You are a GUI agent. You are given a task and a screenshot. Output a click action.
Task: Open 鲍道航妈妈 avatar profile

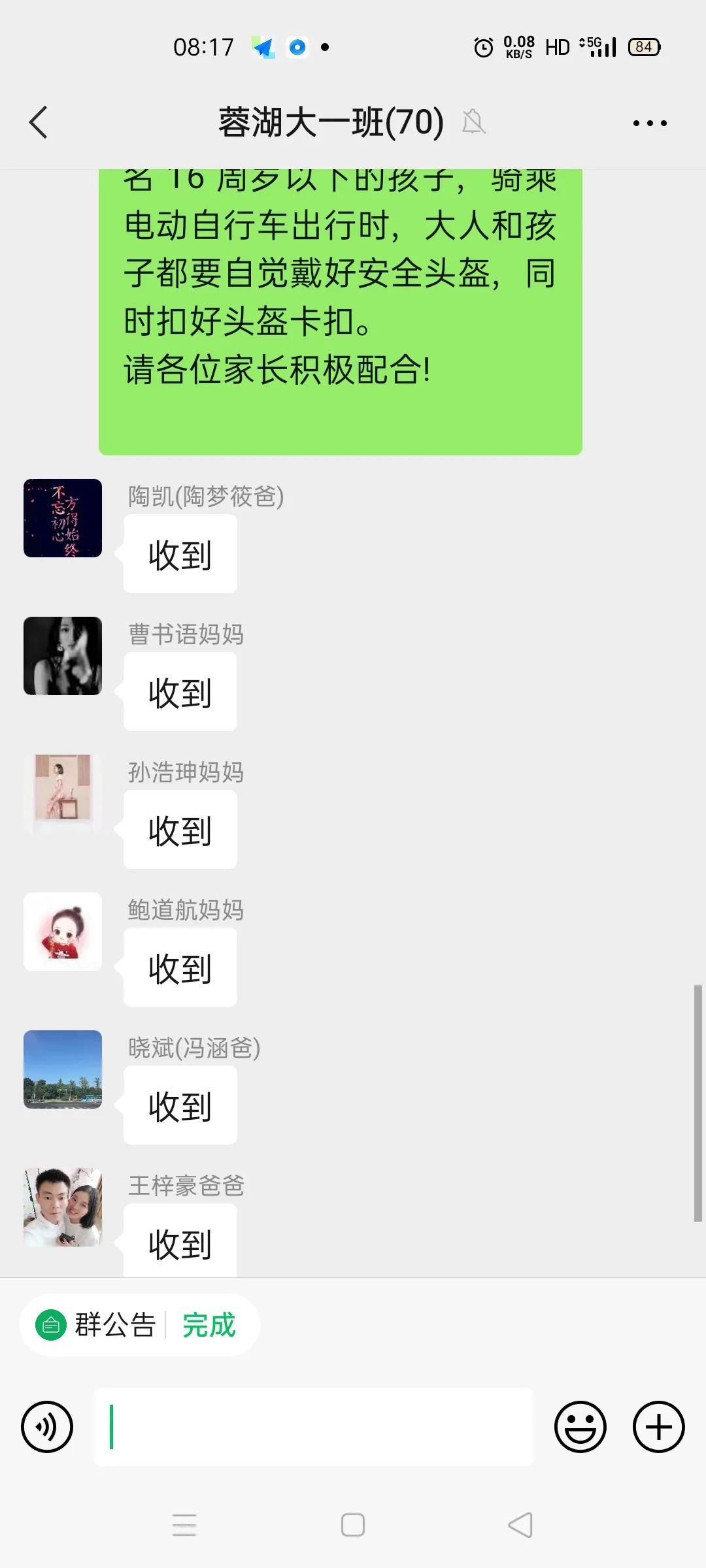pos(63,932)
